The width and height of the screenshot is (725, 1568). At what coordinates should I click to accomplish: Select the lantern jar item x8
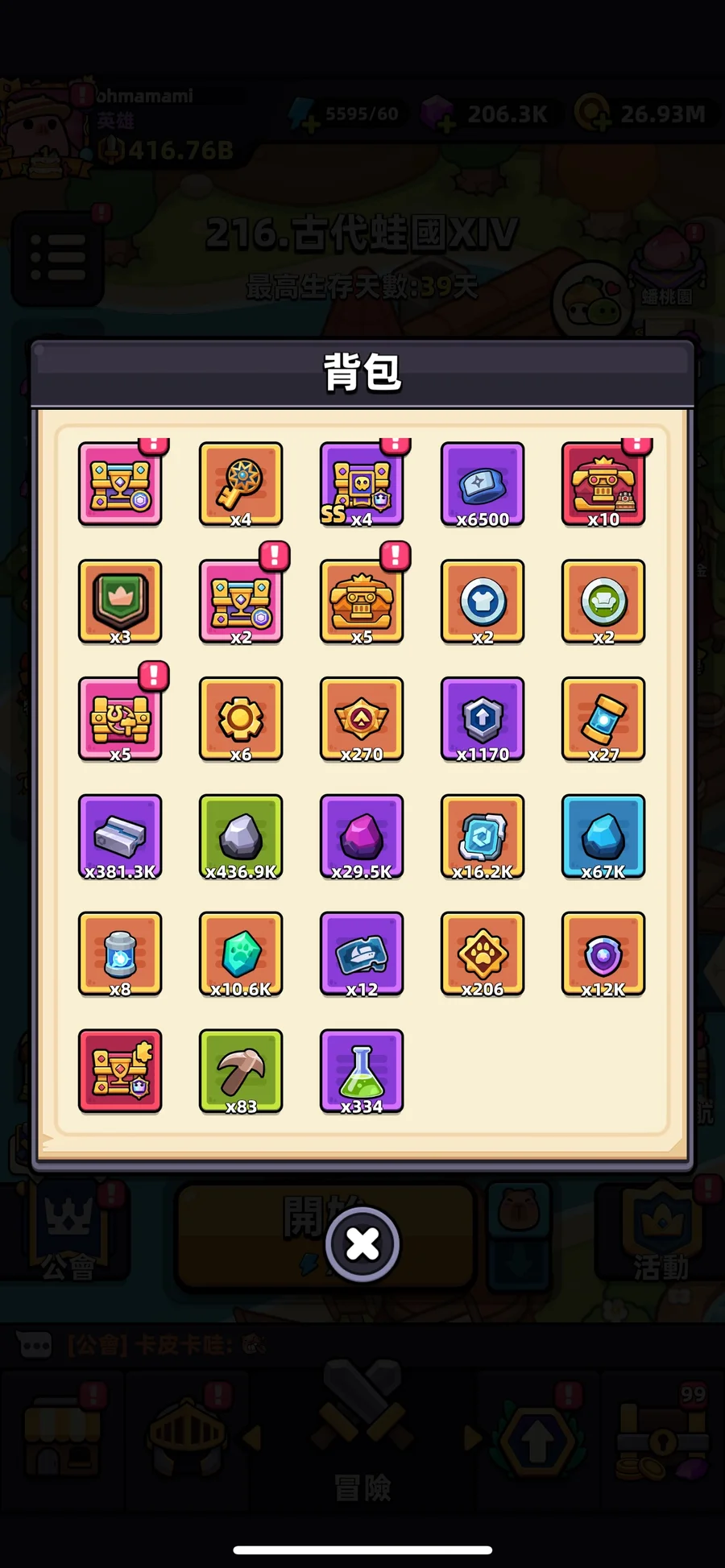coord(120,954)
